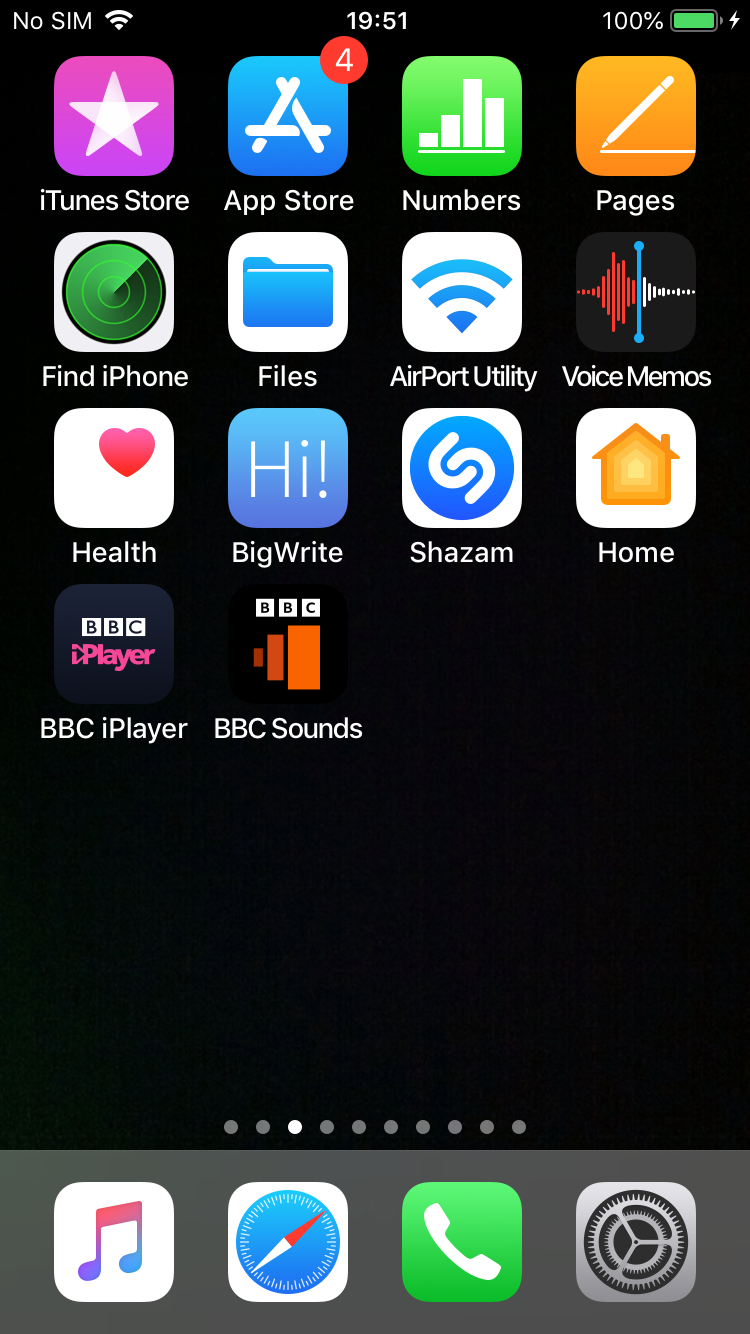This screenshot has height=1334, width=750.
Task: Open the iTunes Store app
Action: 114,116
